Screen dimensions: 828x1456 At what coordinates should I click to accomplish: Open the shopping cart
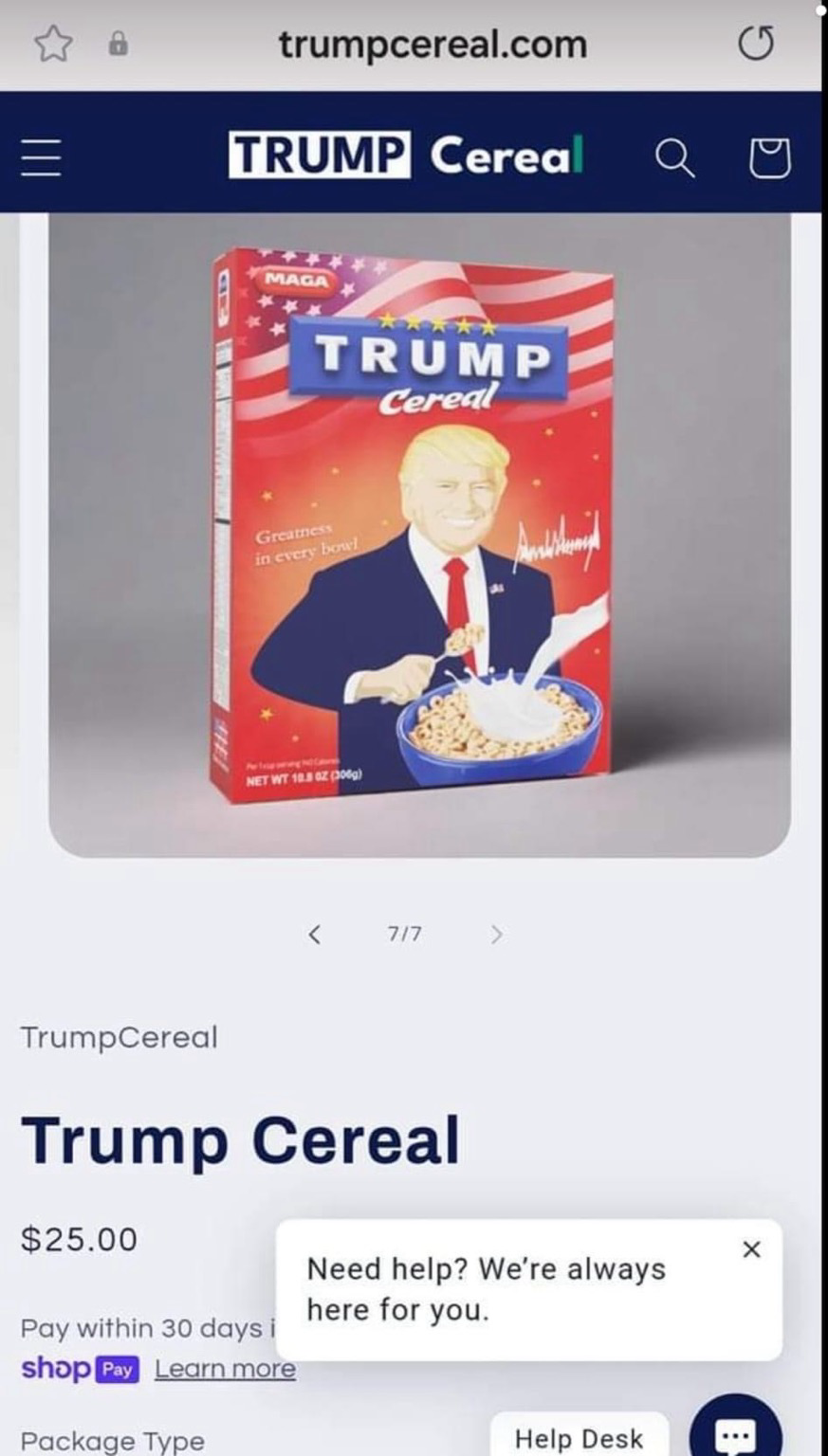click(x=769, y=157)
